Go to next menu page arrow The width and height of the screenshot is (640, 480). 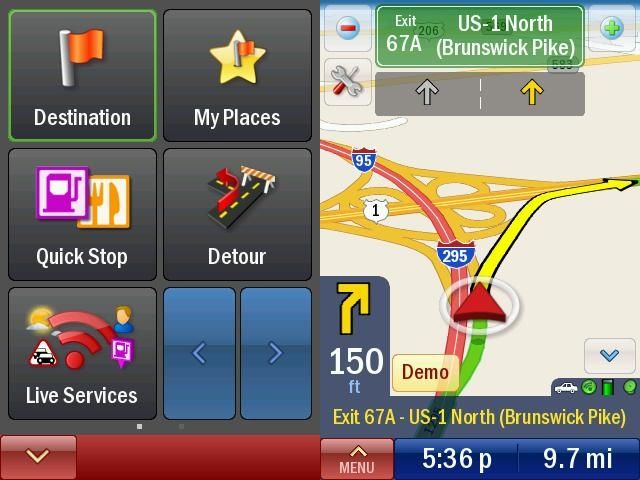point(276,353)
